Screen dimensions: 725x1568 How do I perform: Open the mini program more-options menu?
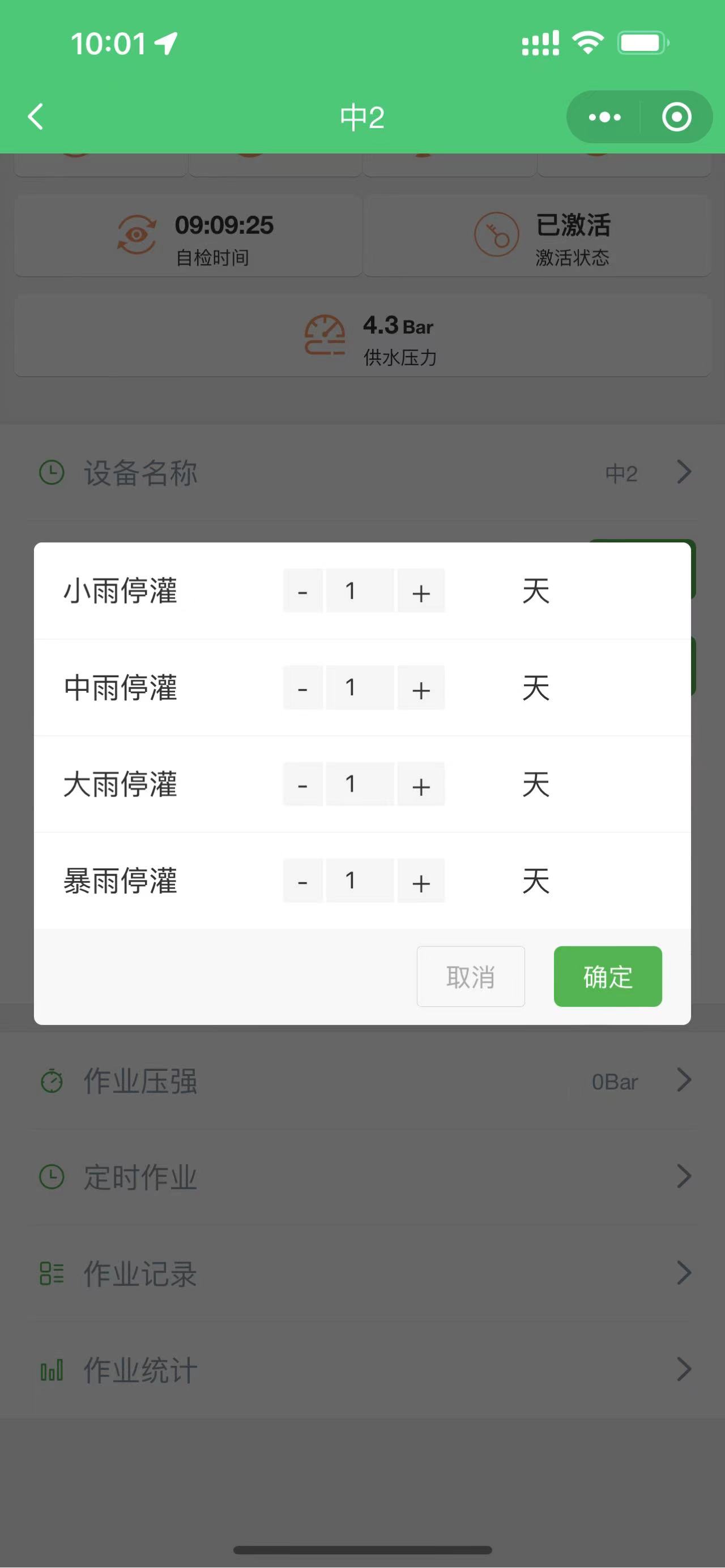point(604,117)
